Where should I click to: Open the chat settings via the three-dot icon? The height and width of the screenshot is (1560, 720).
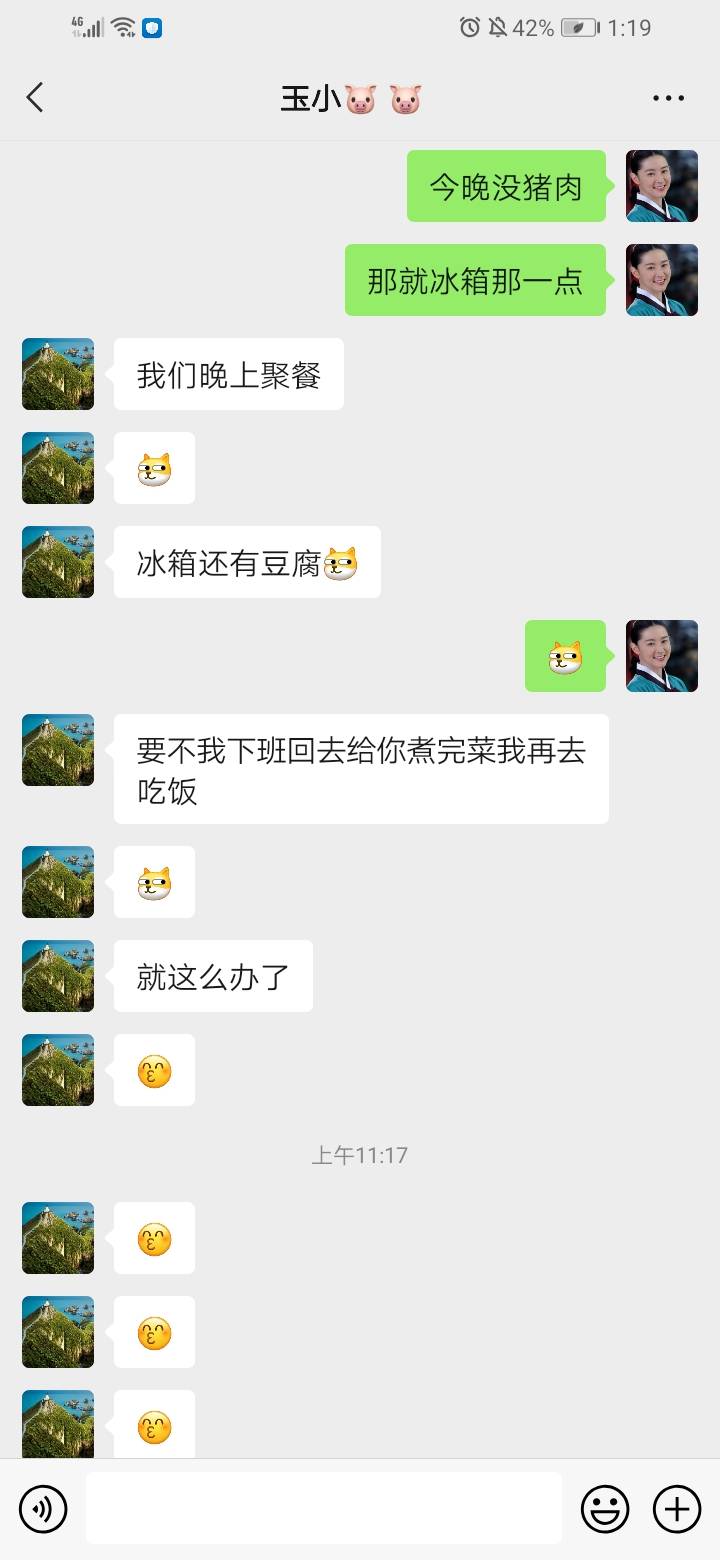click(x=667, y=97)
